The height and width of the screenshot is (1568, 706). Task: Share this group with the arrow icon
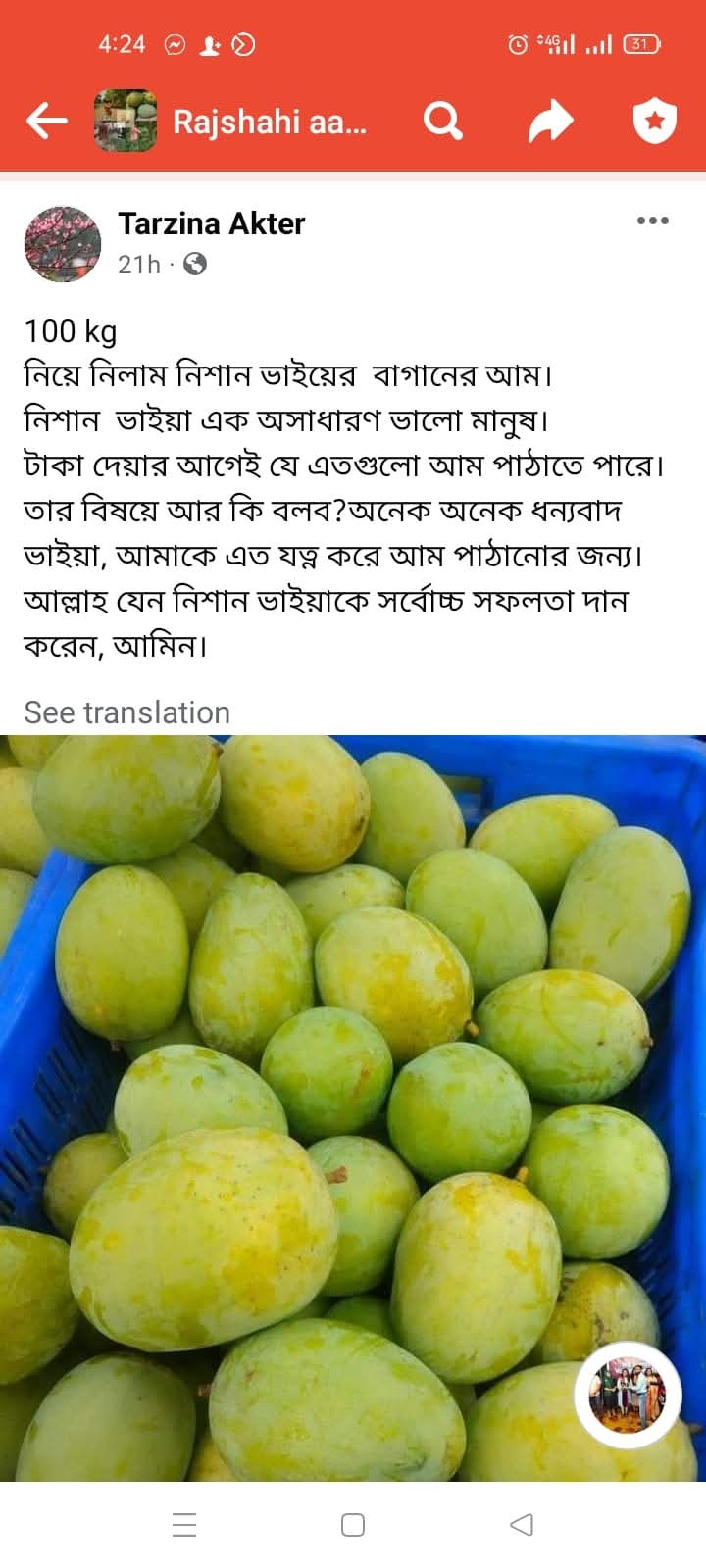(x=550, y=121)
